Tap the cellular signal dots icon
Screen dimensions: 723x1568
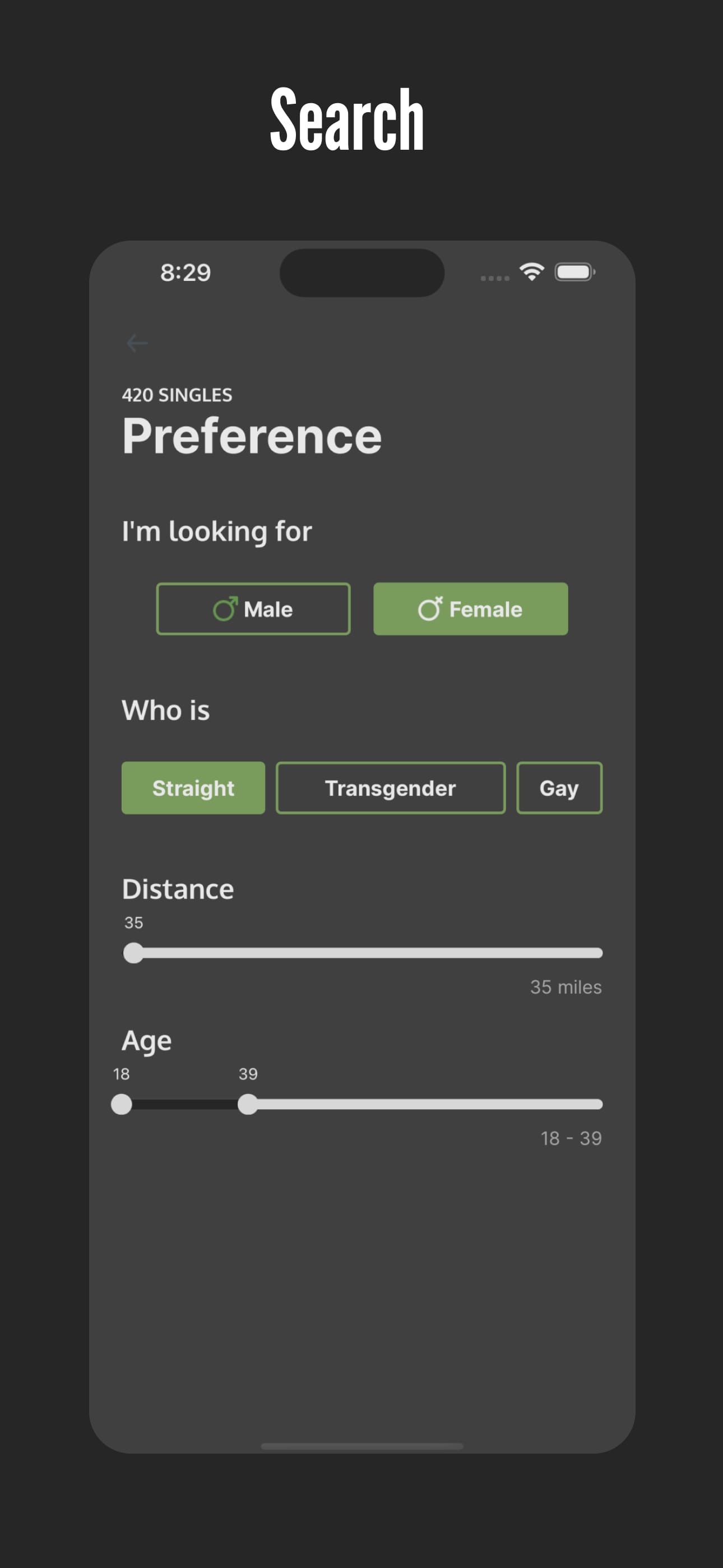point(495,277)
